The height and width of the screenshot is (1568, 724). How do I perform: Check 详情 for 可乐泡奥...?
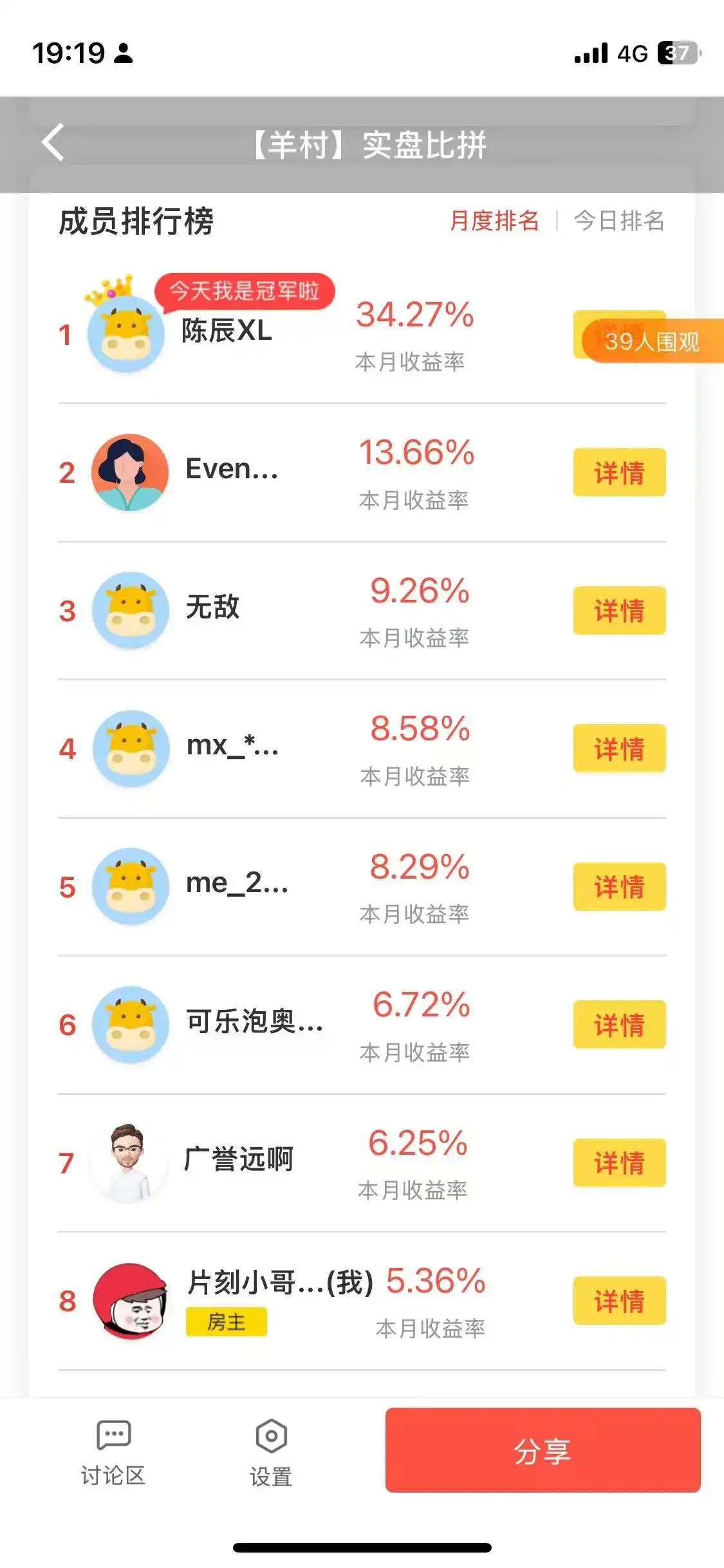(x=619, y=1025)
